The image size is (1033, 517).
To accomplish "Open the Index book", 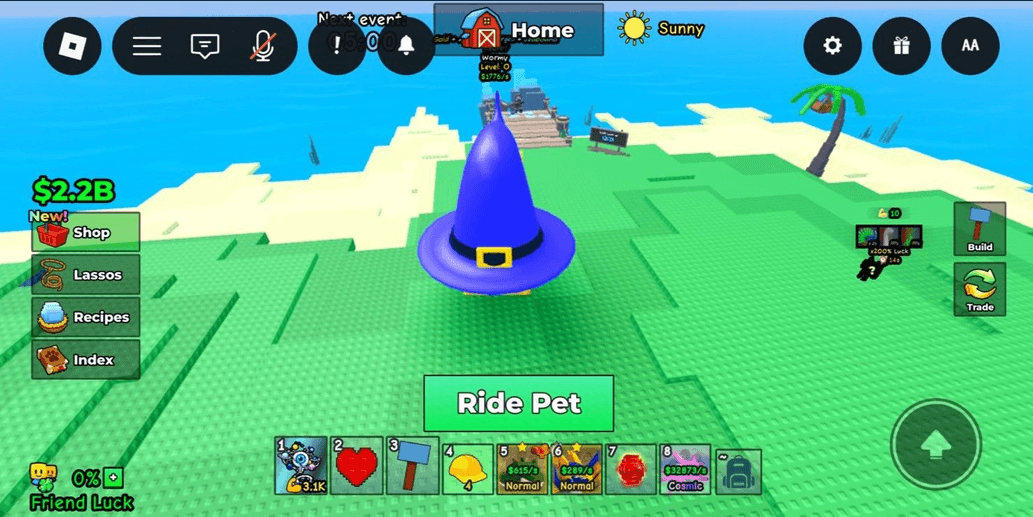I will tap(86, 360).
